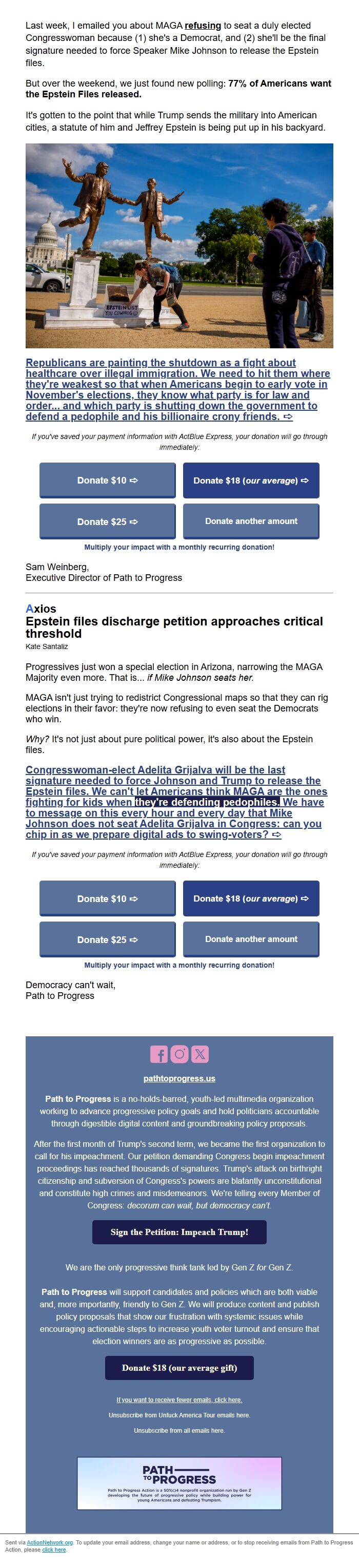Viewport: 359px width, 1568px height.
Task: Open the link about Republicans painting the shutdown
Action: click(x=177, y=389)
